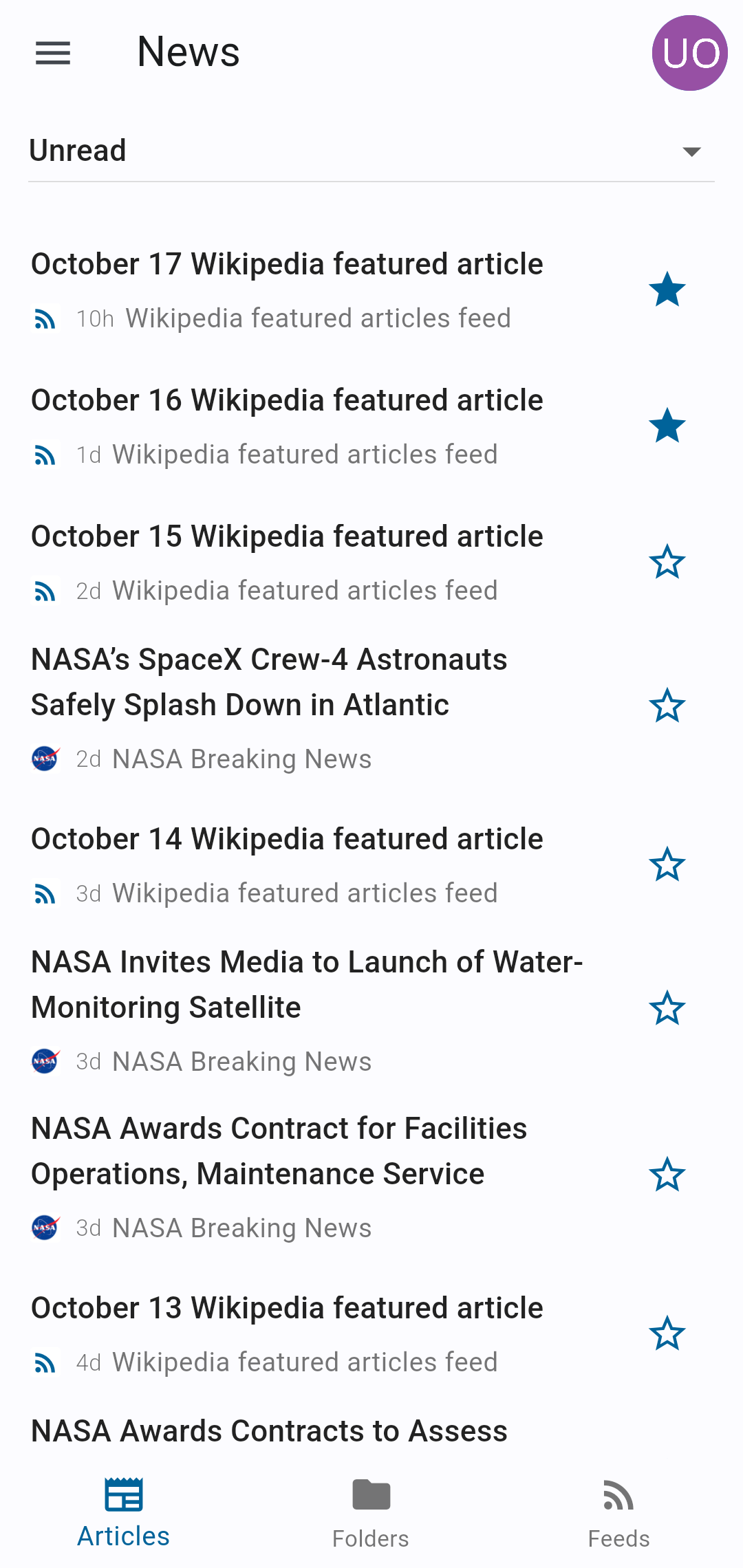This screenshot has height=1568, width=743.
Task: Open October 17 Wikipedia featured article
Action: click(287, 265)
